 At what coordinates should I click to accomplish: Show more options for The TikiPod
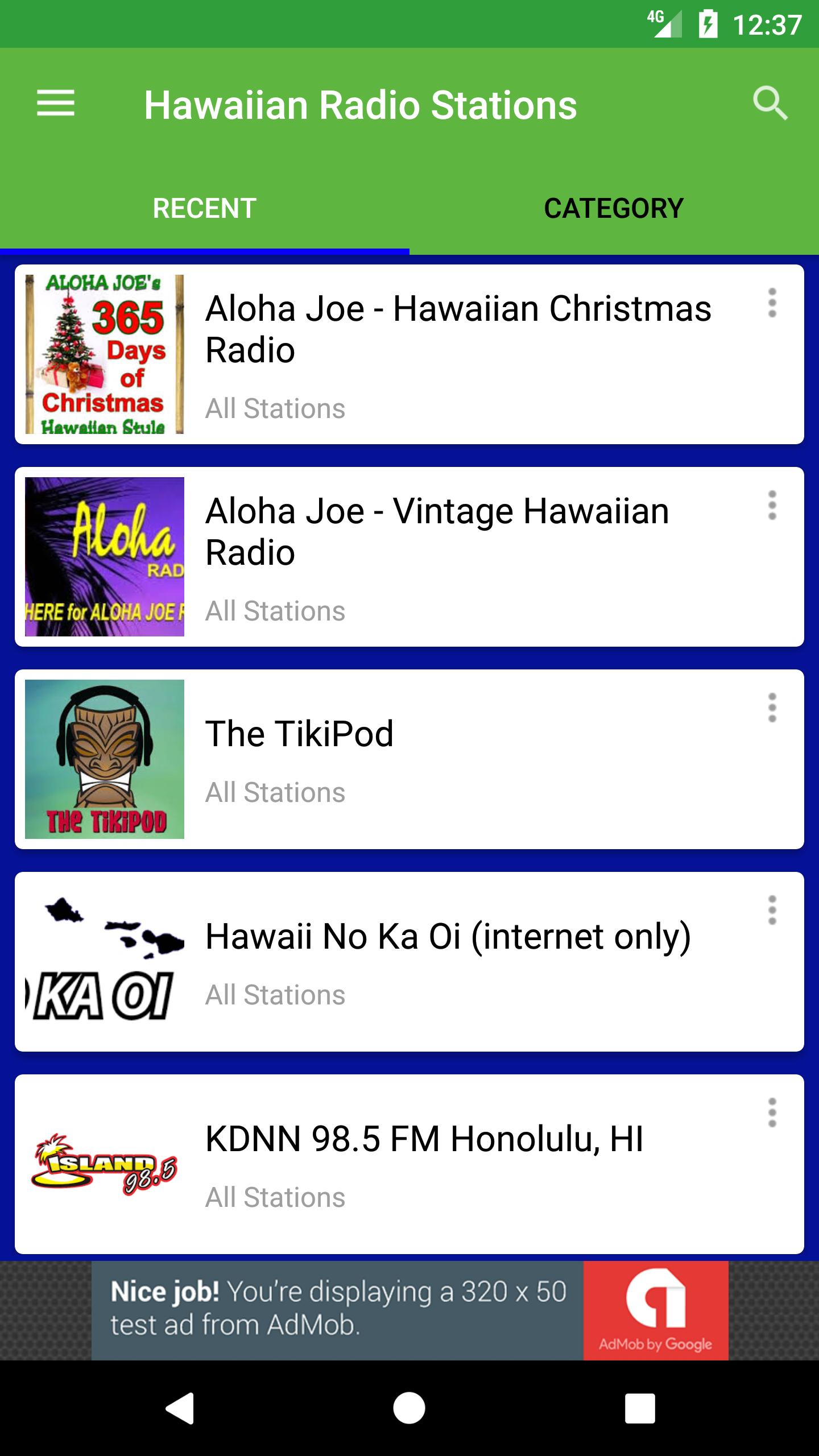[772, 708]
